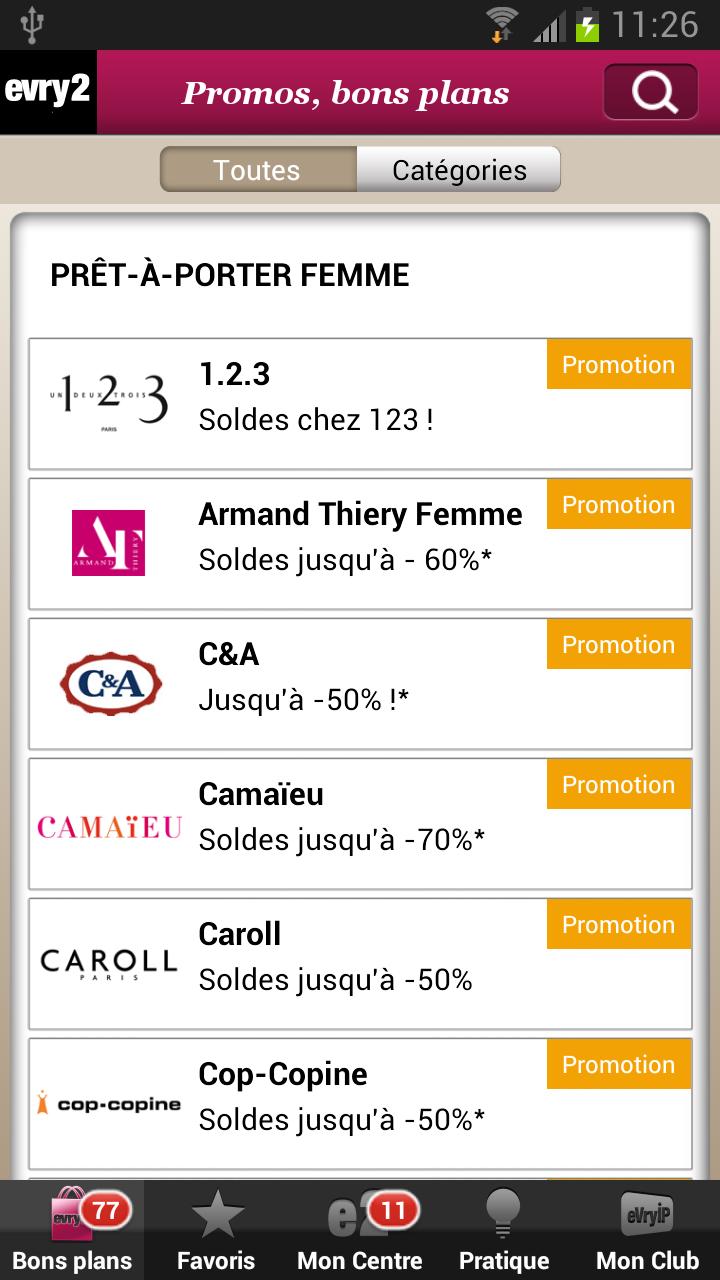View the Cop-Copine promotion details

point(360,1104)
